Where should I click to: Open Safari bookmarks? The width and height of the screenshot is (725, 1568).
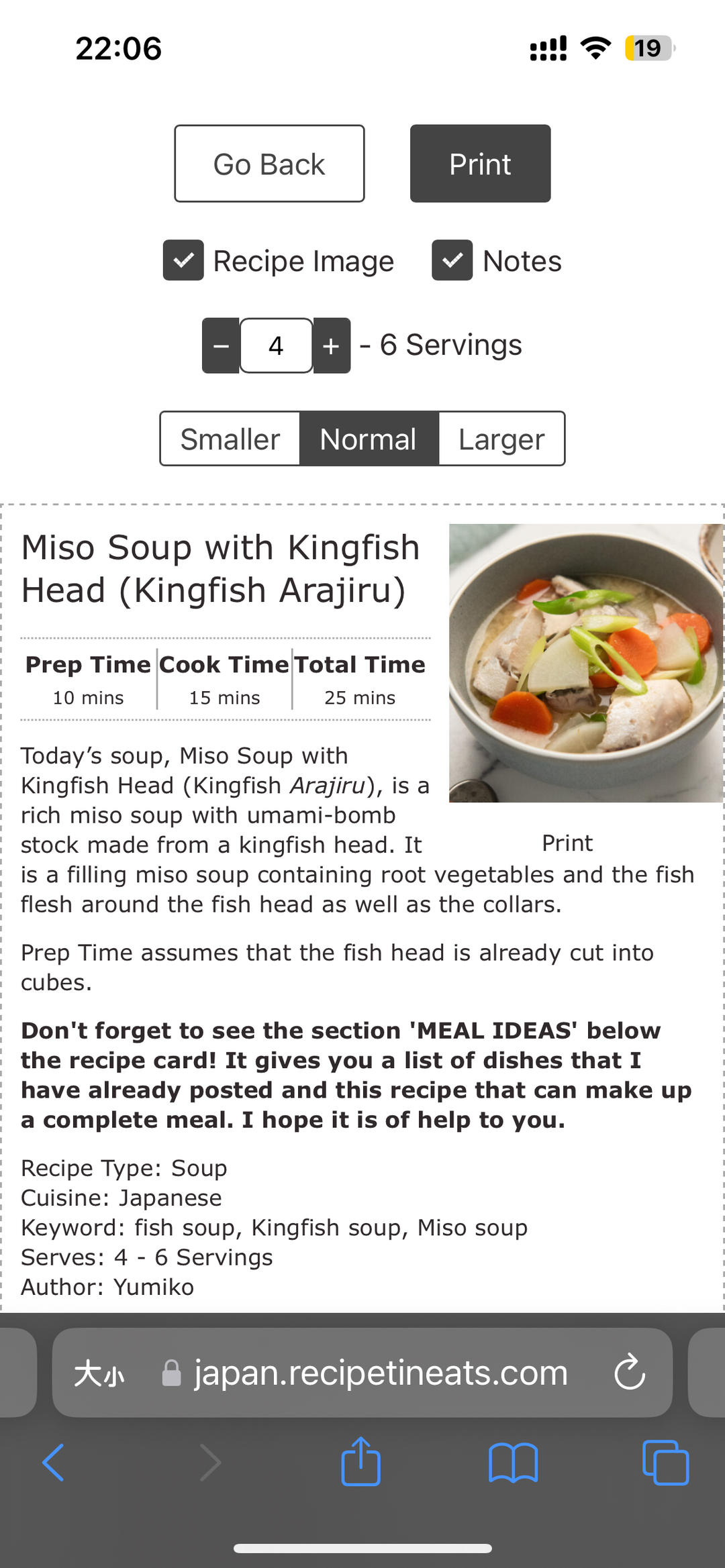pyautogui.click(x=513, y=1463)
